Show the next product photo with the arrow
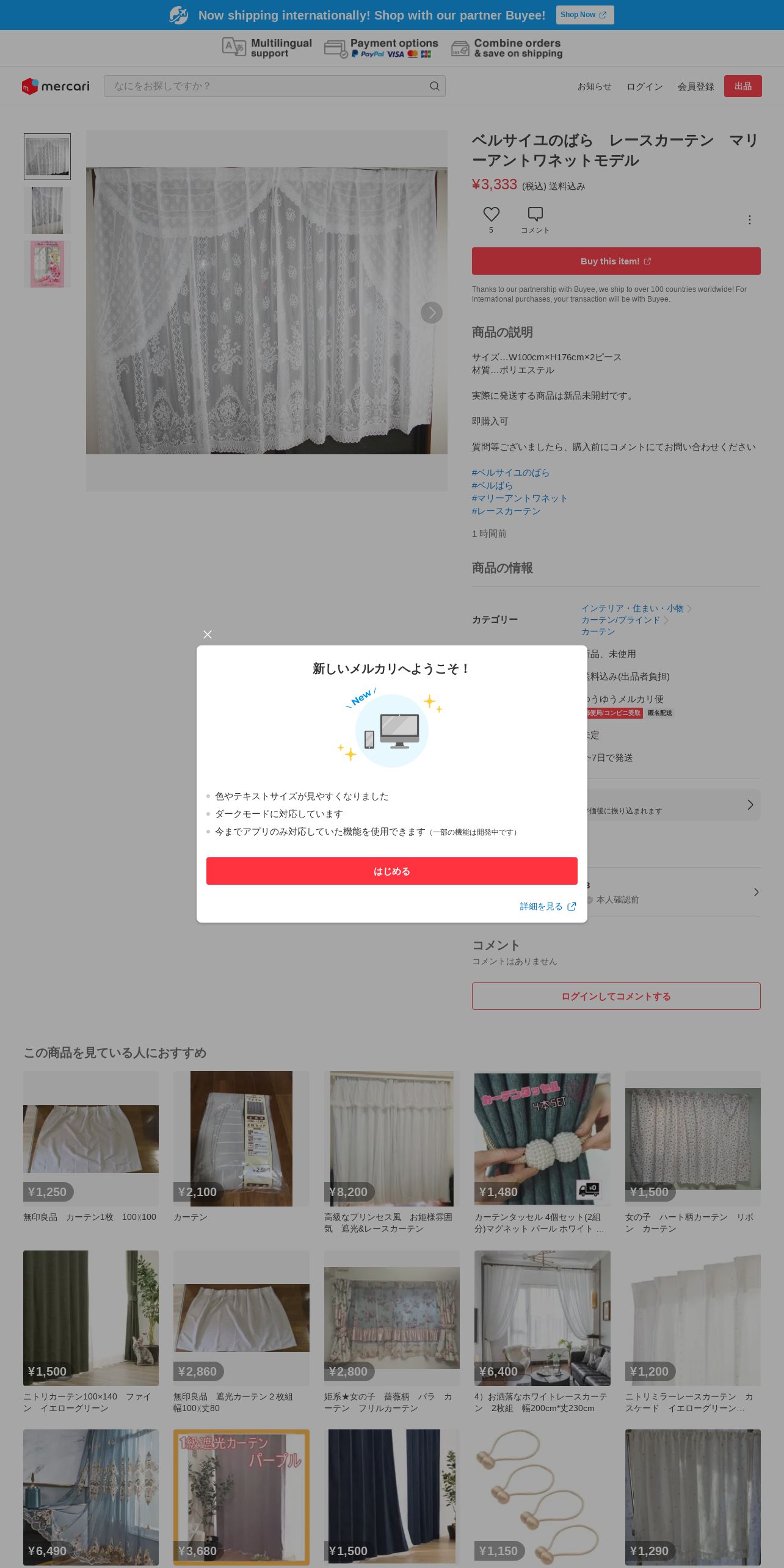The image size is (784, 1568). click(x=432, y=313)
